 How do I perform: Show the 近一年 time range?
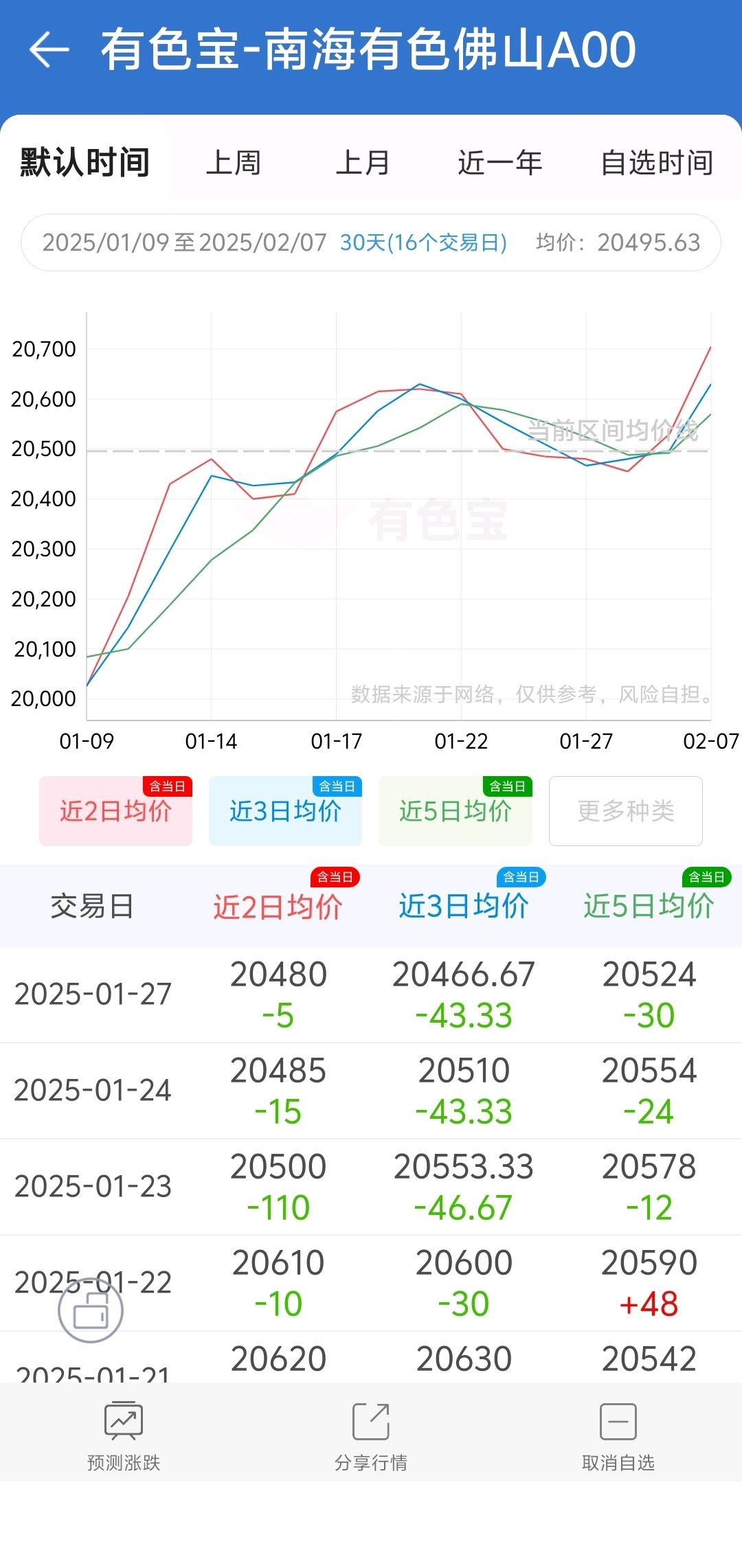coord(499,163)
